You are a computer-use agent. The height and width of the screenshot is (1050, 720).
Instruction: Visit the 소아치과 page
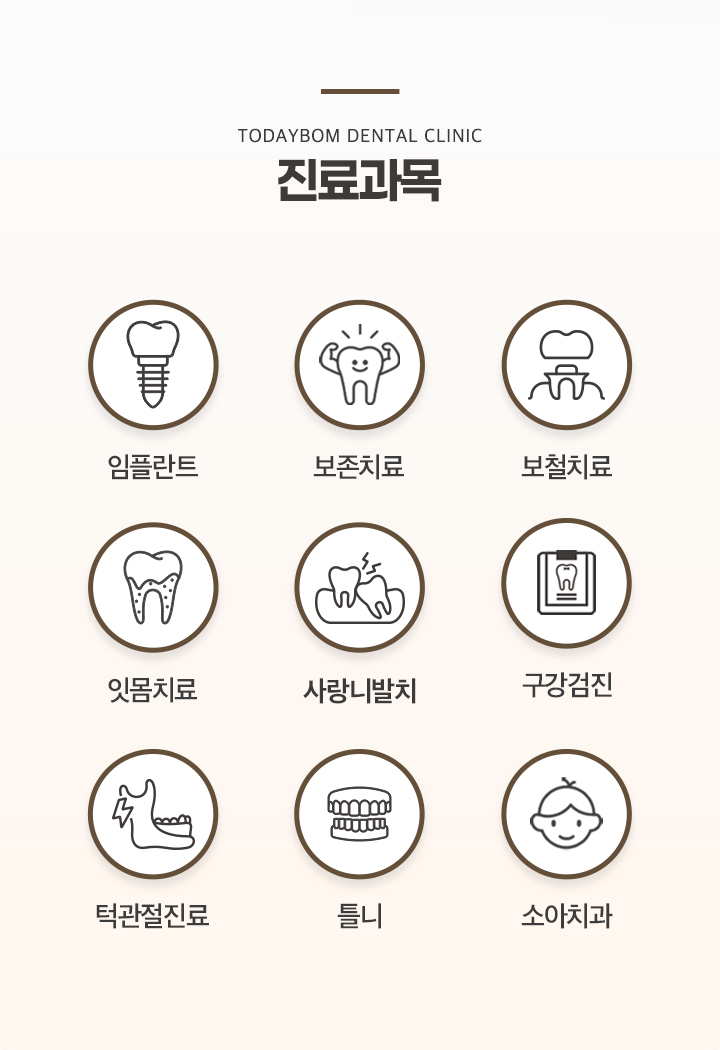coord(566,813)
